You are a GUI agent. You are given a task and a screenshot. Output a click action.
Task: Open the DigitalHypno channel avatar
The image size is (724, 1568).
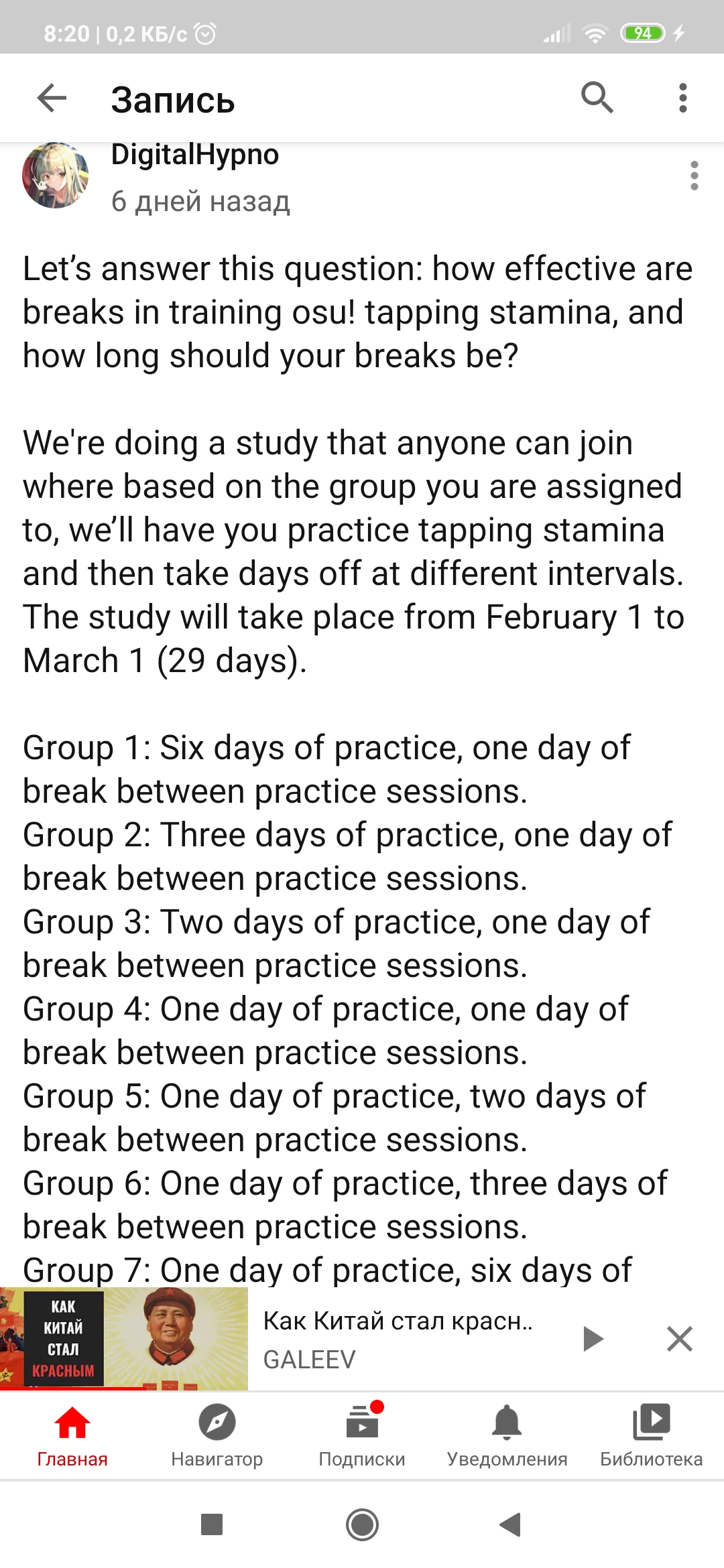(x=56, y=175)
